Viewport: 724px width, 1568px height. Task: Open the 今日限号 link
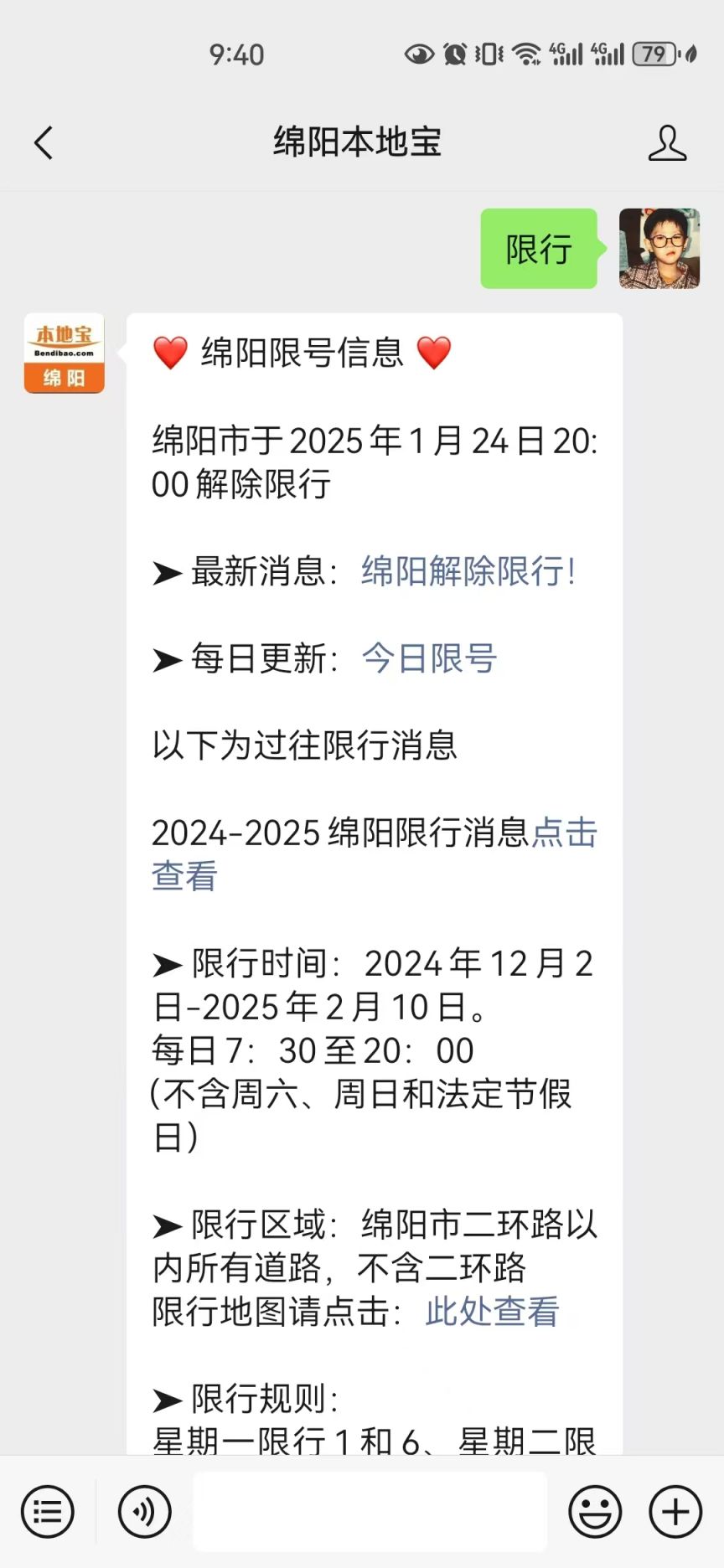pos(429,658)
